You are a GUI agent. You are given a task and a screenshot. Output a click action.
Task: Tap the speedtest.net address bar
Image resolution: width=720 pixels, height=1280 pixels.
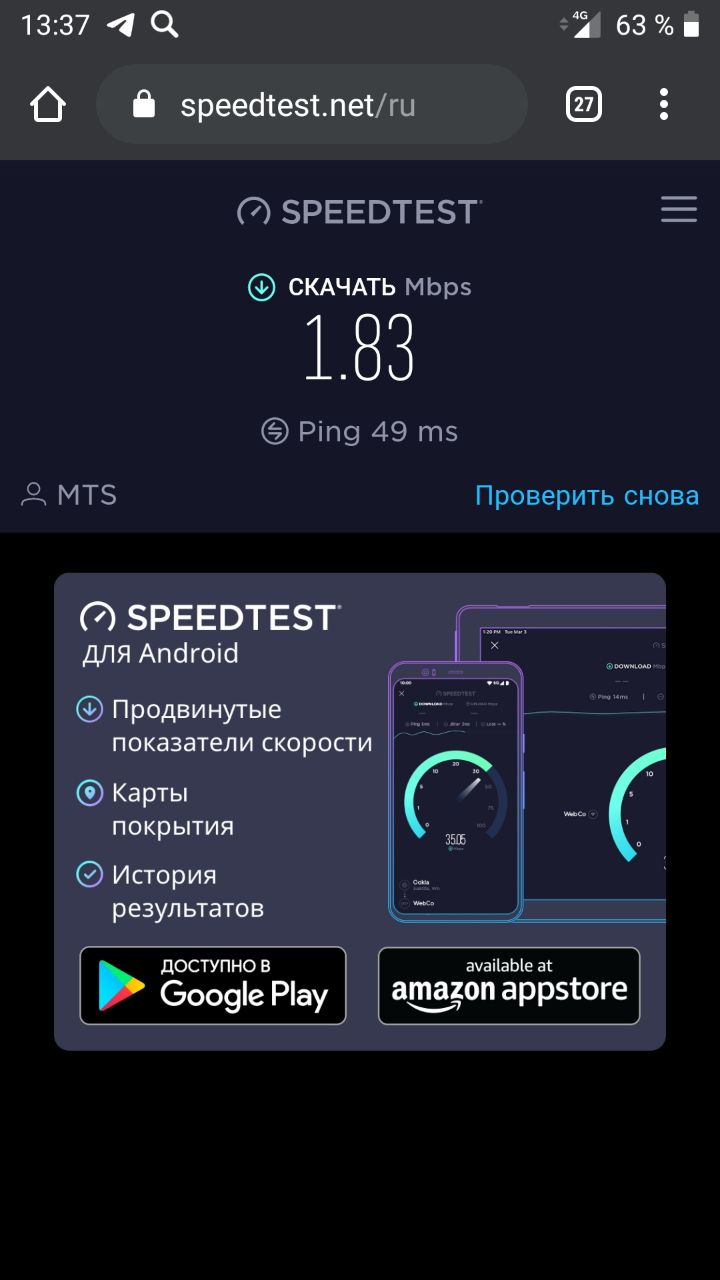(312, 105)
